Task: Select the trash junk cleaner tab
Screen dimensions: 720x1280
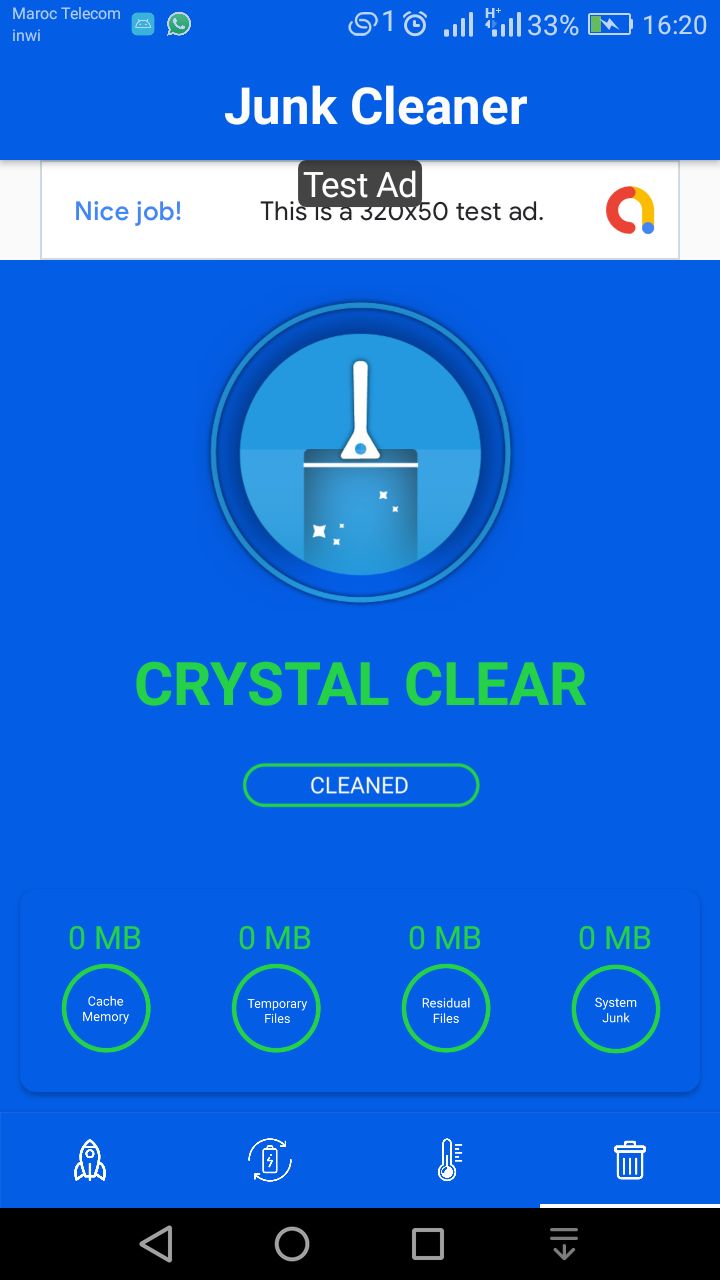Action: click(x=629, y=1160)
